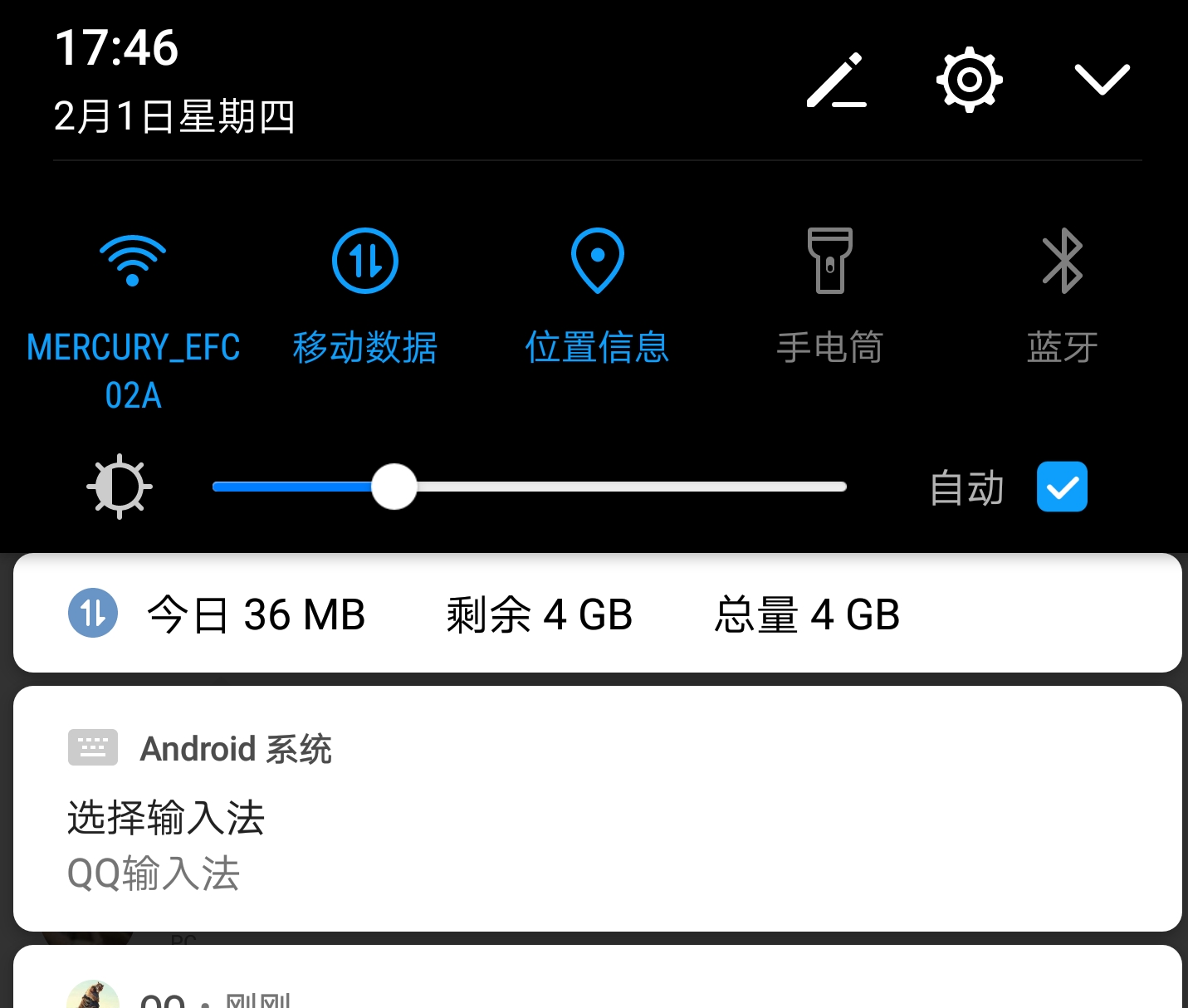This screenshot has height=1008, width=1188.
Task: Edit the quick settings tiles
Action: (x=837, y=81)
